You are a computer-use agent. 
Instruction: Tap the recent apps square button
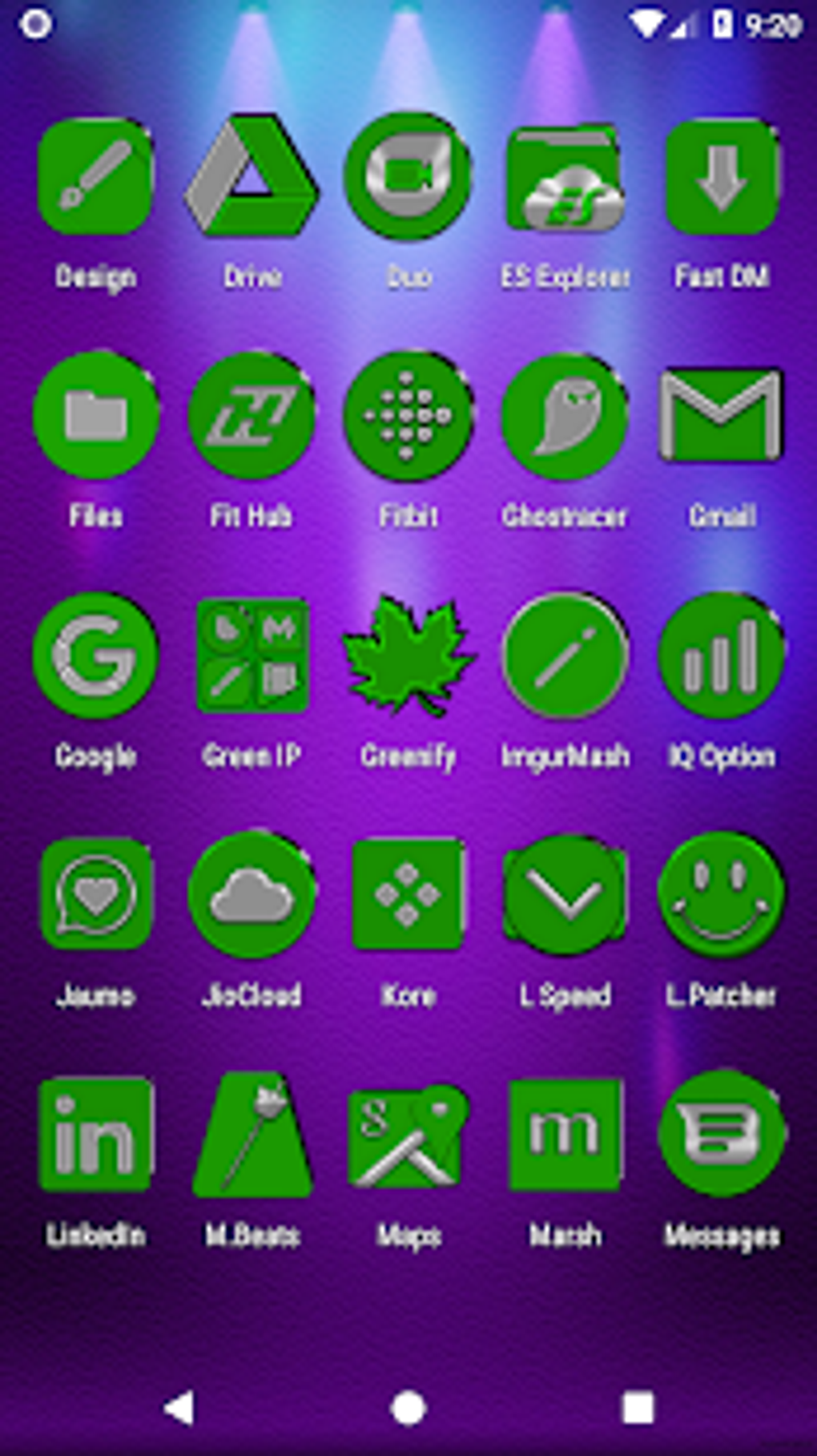tap(638, 1408)
